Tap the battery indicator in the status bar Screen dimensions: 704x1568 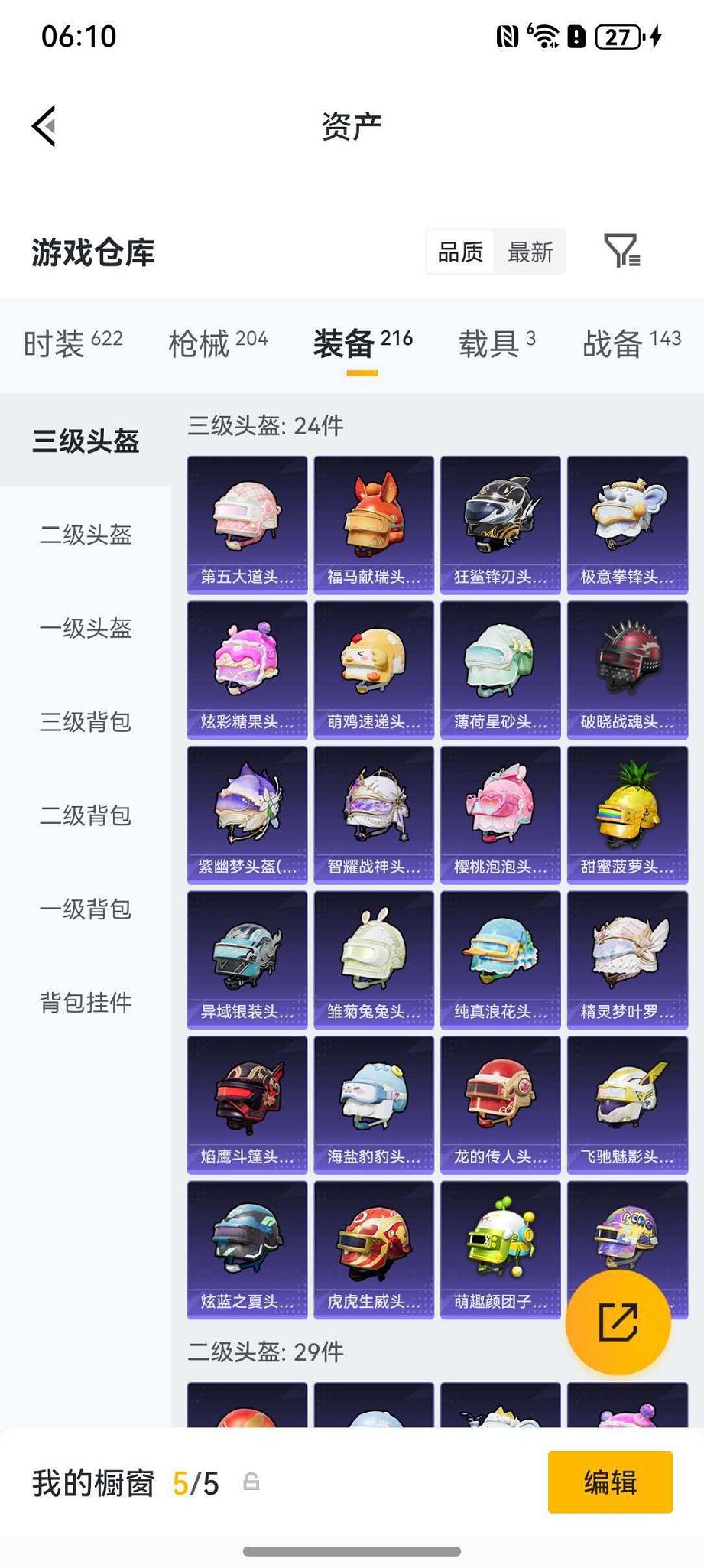click(x=616, y=34)
